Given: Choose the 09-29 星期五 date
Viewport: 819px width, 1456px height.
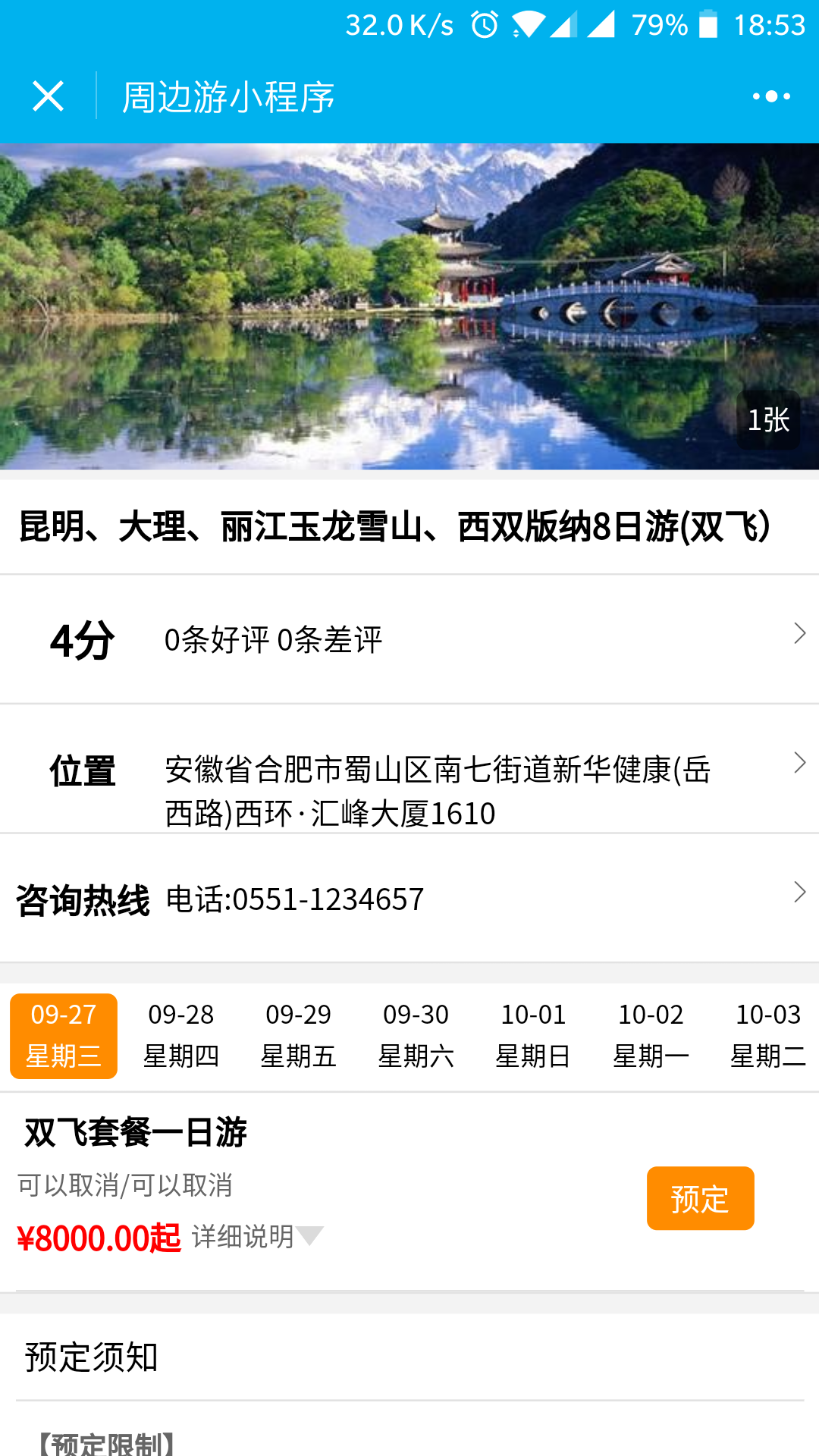Looking at the screenshot, I should [x=299, y=1035].
